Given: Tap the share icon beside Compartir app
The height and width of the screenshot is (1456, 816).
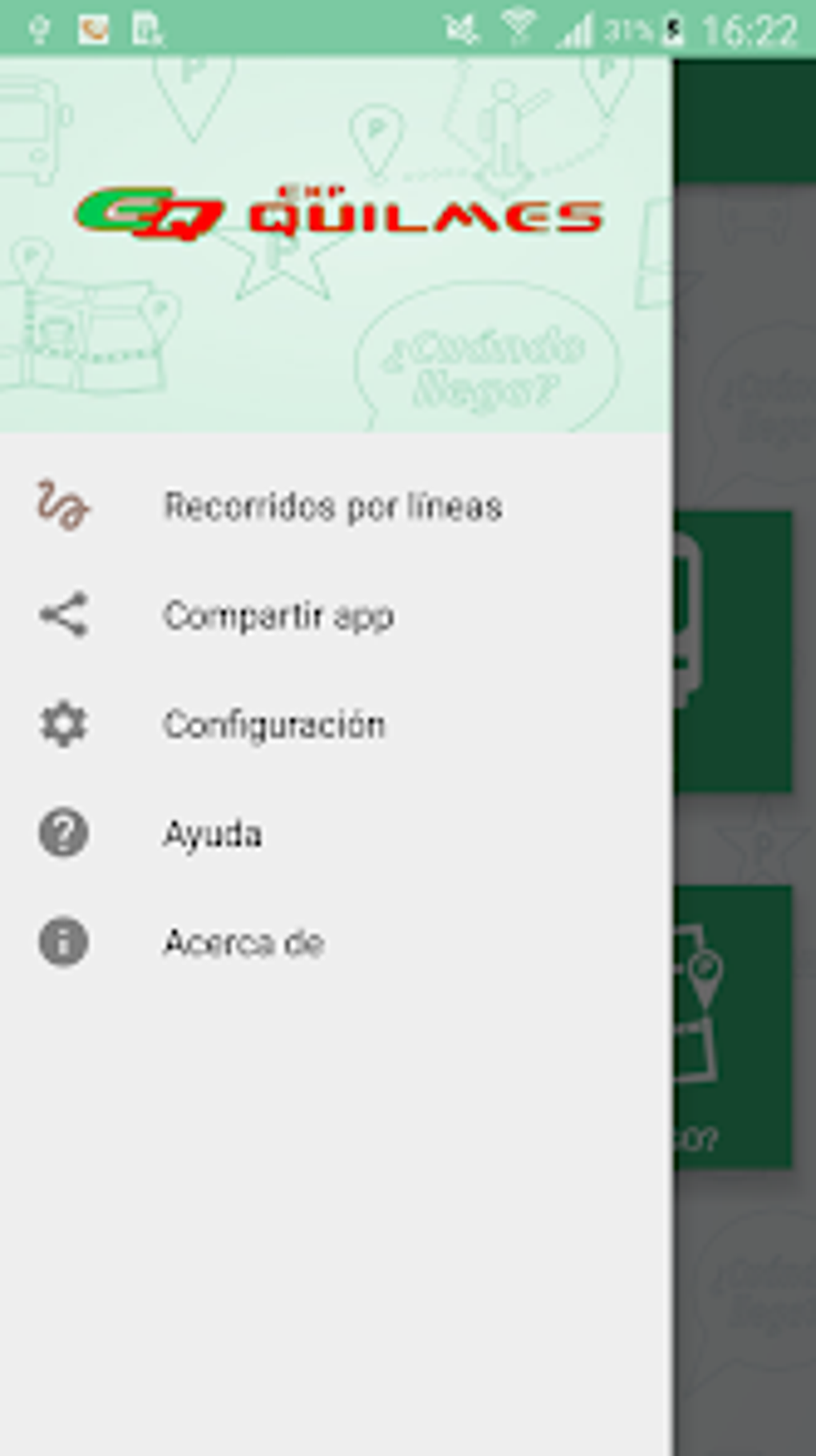Looking at the screenshot, I should 64,616.
